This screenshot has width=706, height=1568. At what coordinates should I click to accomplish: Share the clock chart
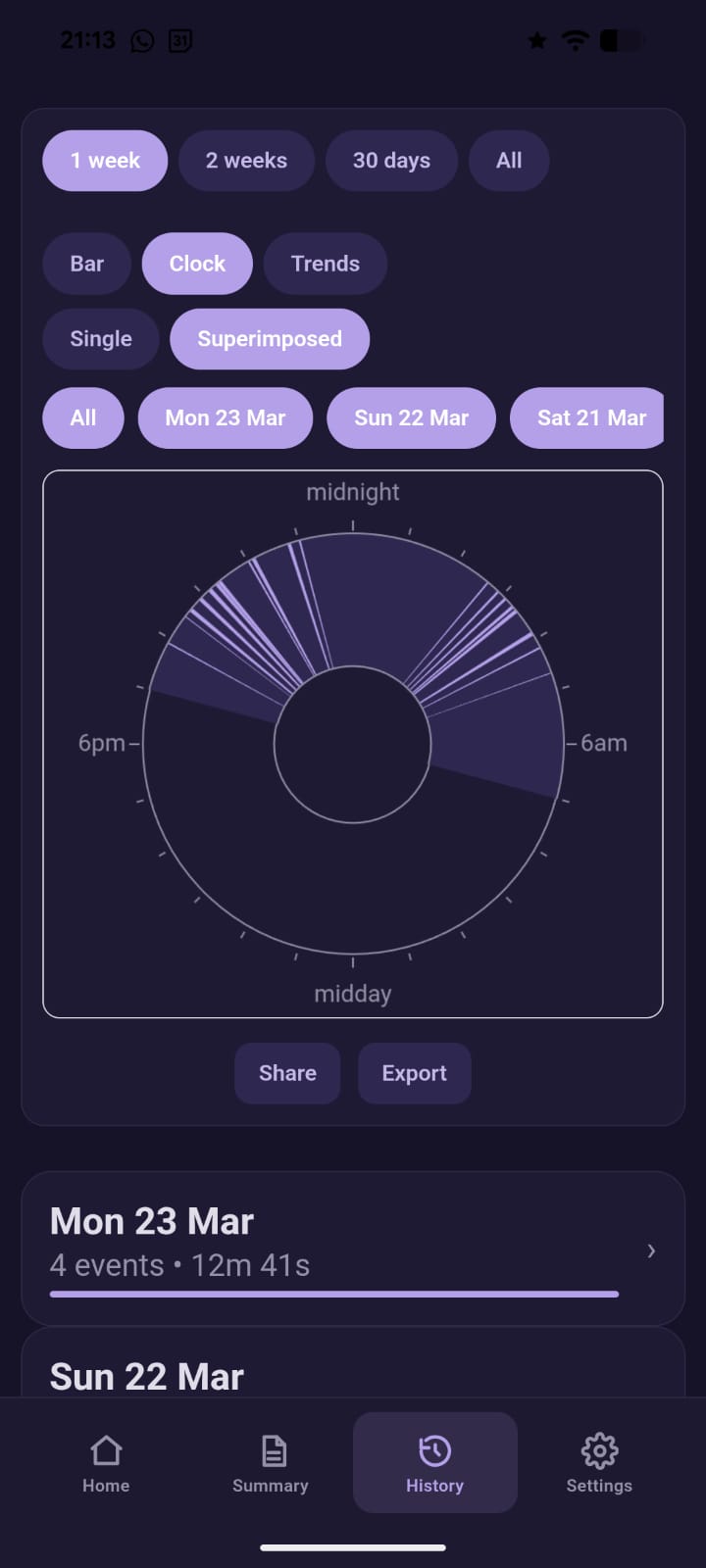tap(287, 1073)
